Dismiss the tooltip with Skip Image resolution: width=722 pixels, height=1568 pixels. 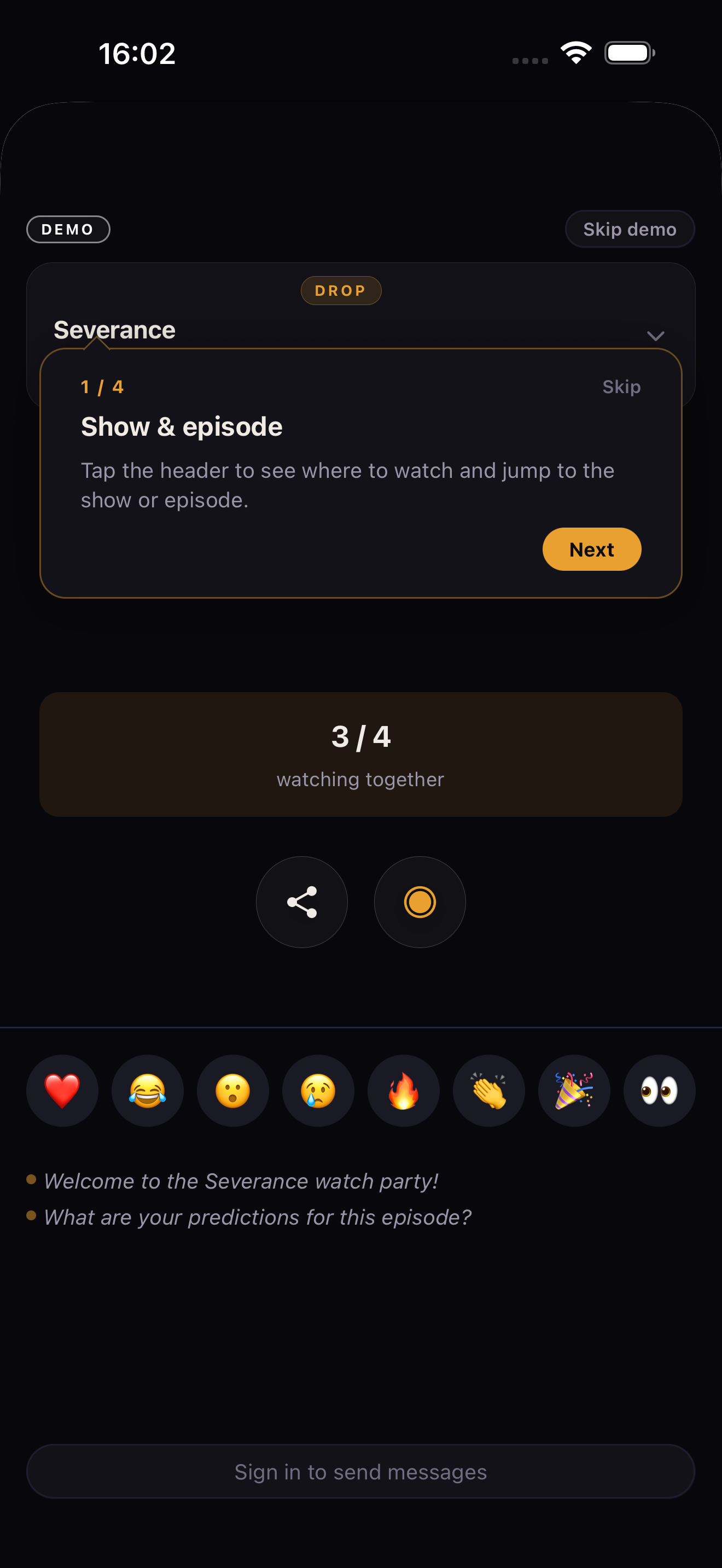click(621, 387)
